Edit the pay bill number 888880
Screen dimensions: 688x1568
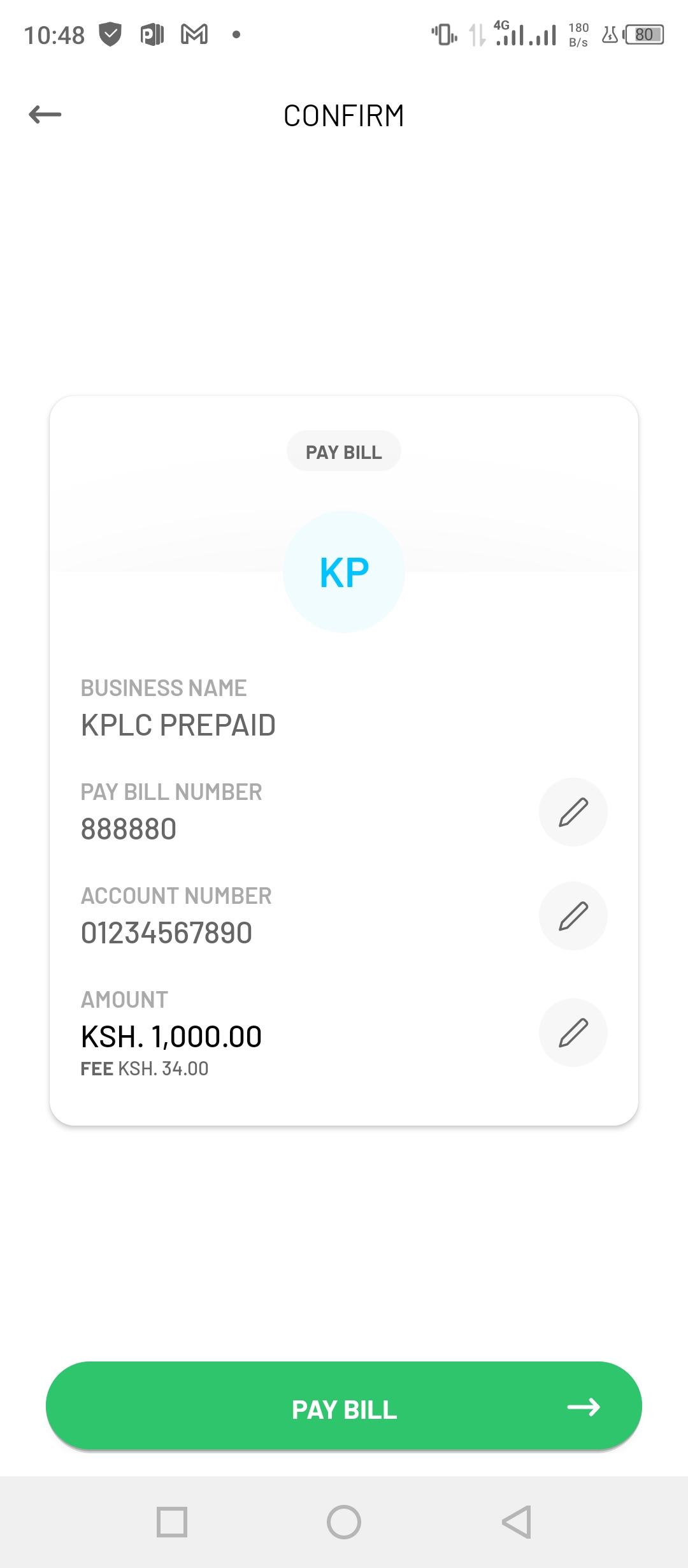click(x=573, y=812)
